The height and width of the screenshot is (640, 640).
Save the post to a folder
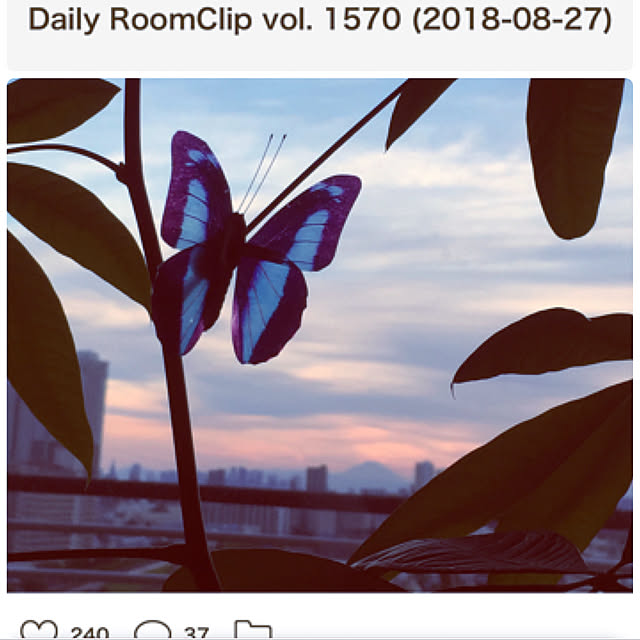point(252,630)
